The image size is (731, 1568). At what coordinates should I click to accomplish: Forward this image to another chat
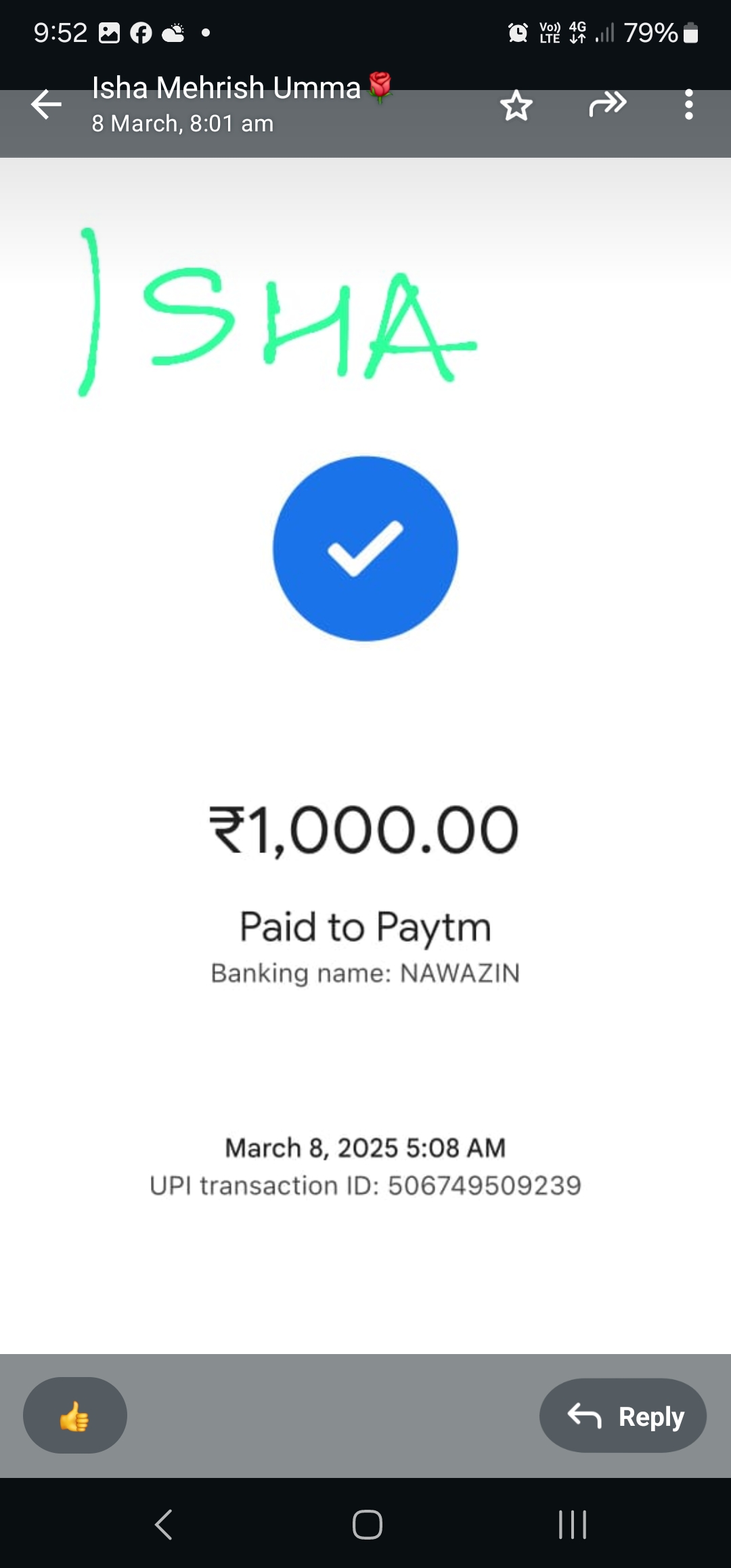(607, 105)
